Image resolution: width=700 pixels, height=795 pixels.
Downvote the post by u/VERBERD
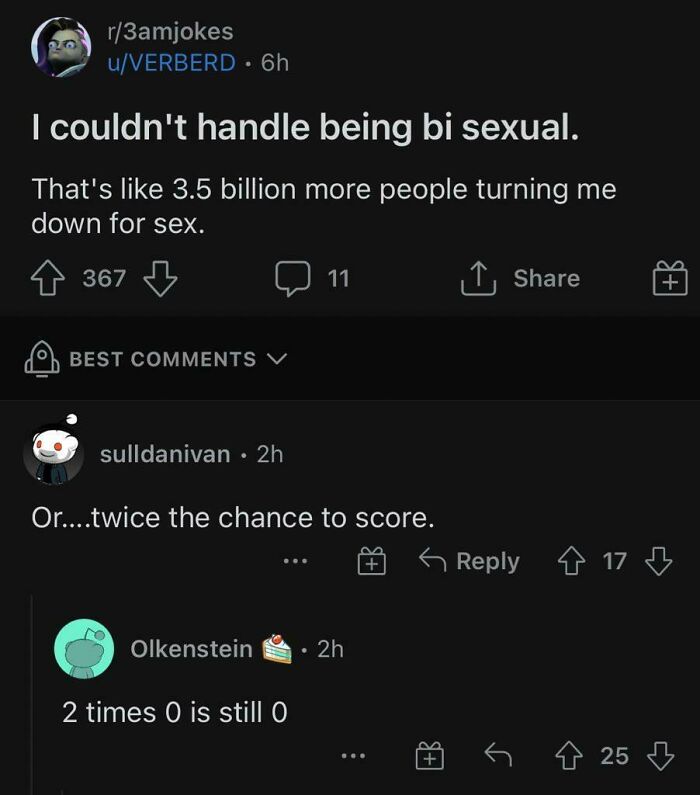tap(160, 277)
